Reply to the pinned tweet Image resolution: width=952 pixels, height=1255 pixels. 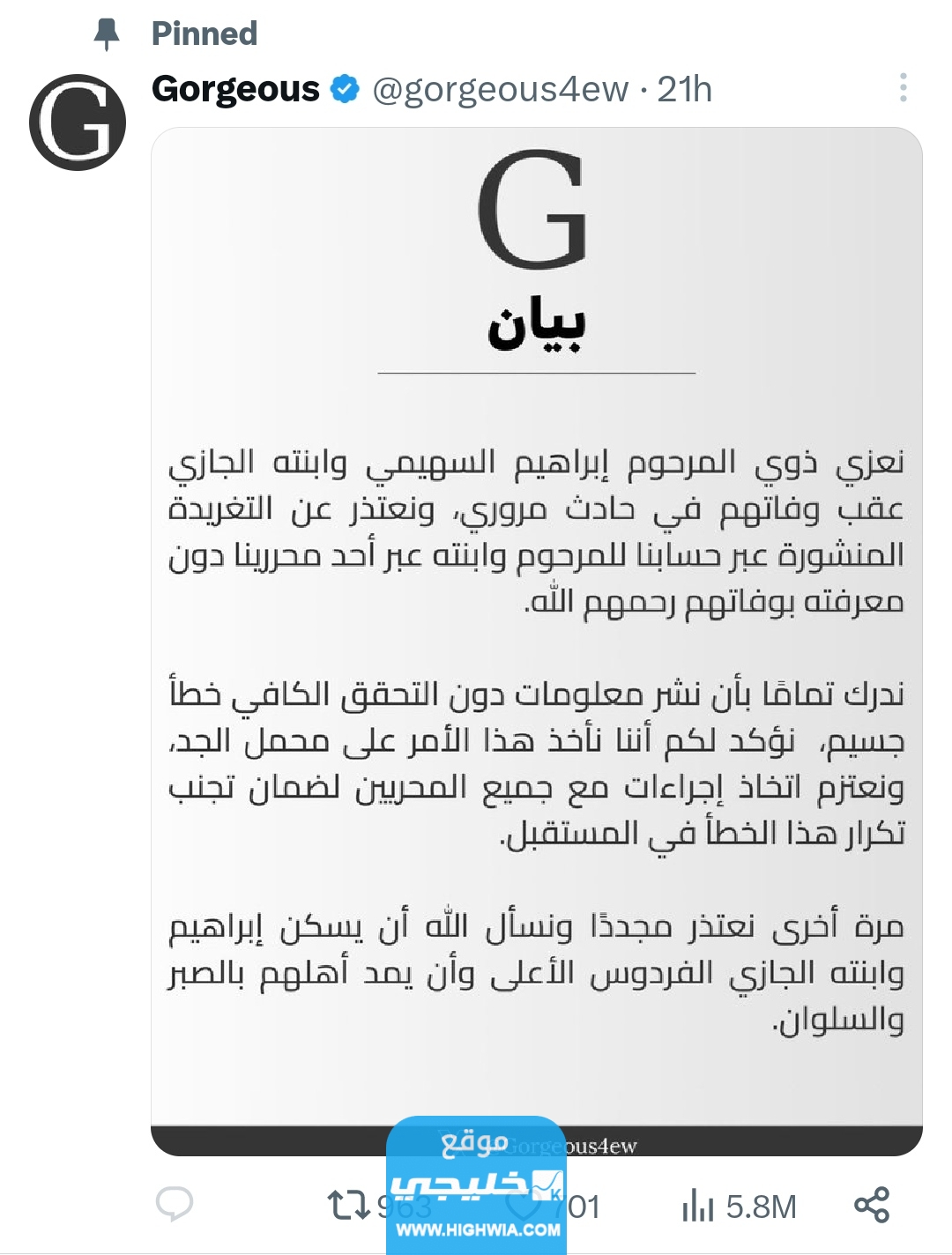pos(174,1200)
